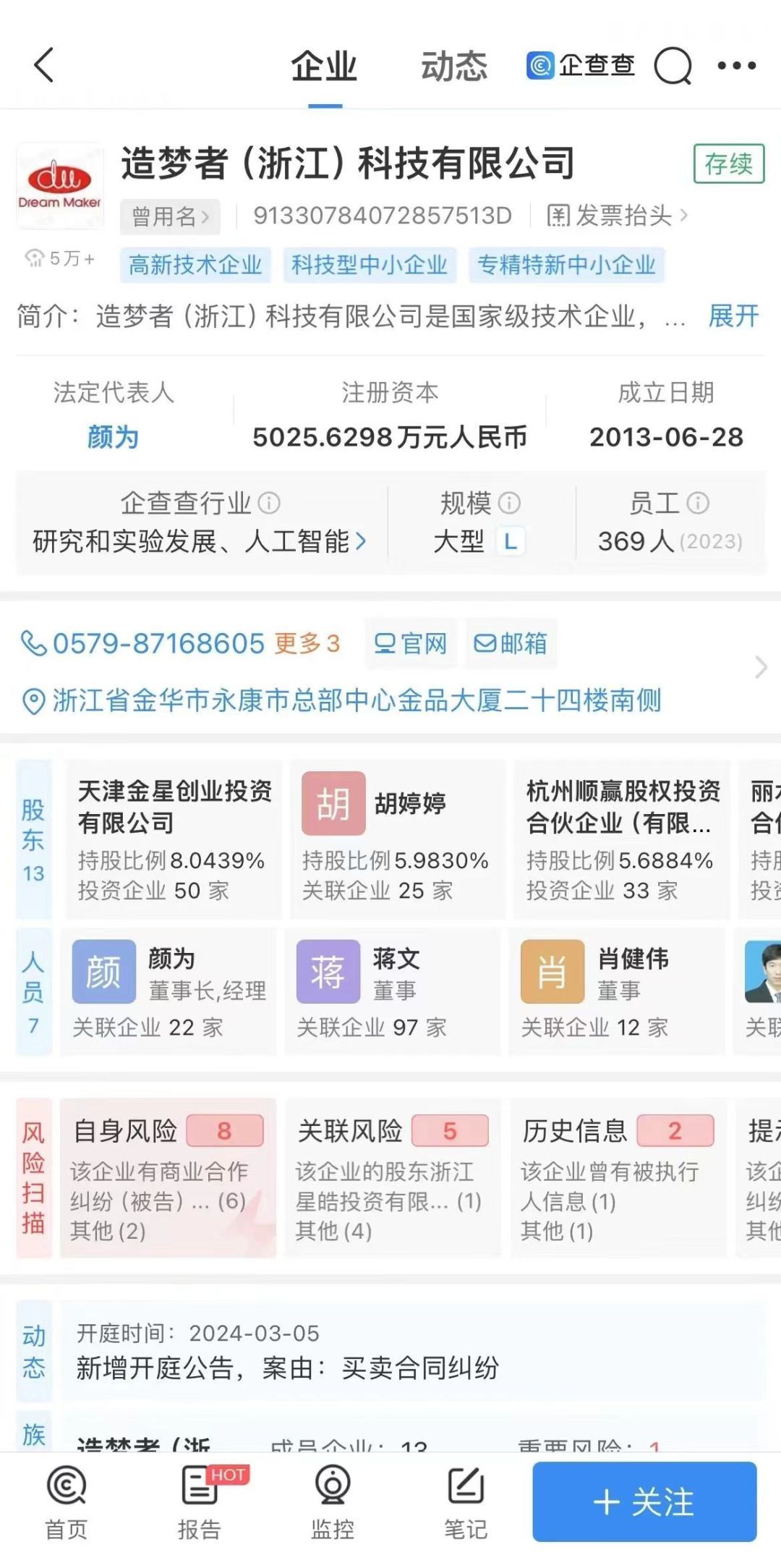781x1568 pixels.
Task: Open the 监控 tab in bottom bar
Action: click(x=333, y=1503)
